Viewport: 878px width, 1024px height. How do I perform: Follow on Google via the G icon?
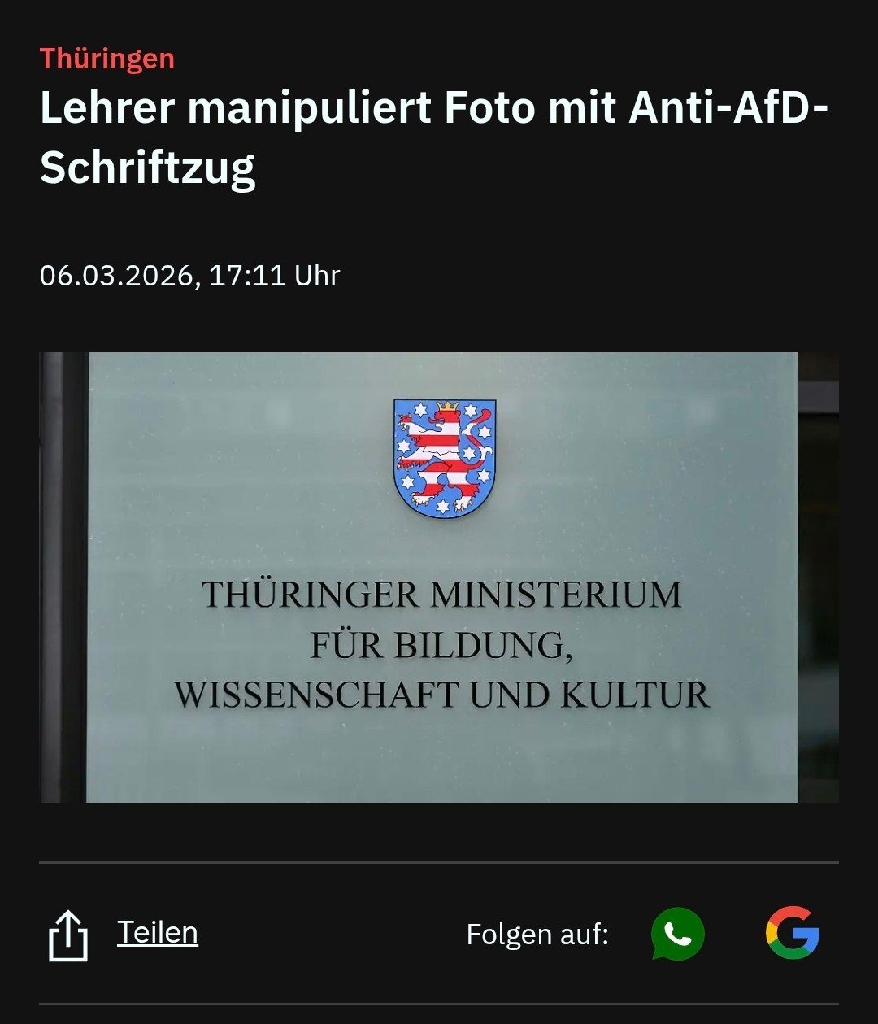(x=792, y=933)
